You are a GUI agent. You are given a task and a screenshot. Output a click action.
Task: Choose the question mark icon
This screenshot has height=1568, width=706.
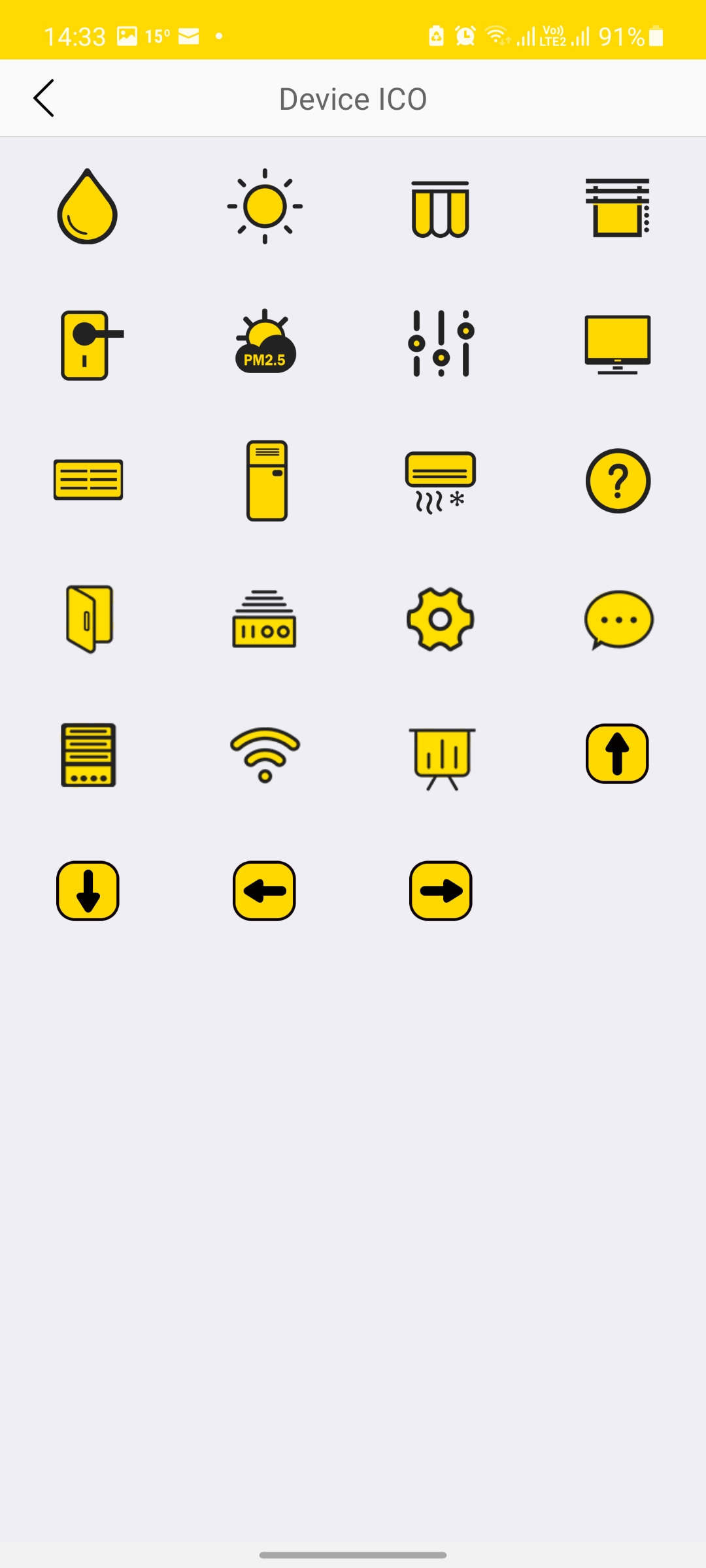point(618,481)
